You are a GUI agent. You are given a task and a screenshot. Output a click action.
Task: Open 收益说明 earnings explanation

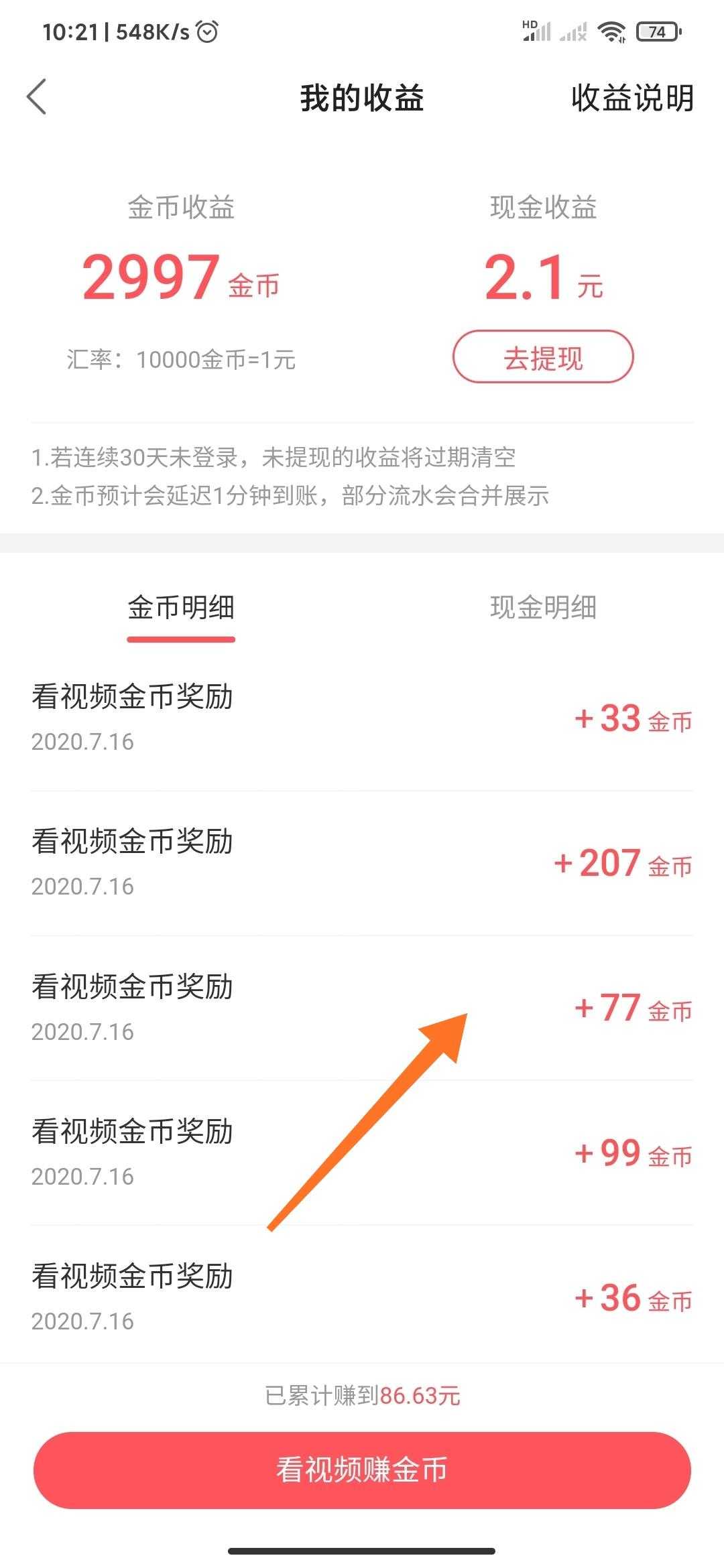click(x=631, y=99)
